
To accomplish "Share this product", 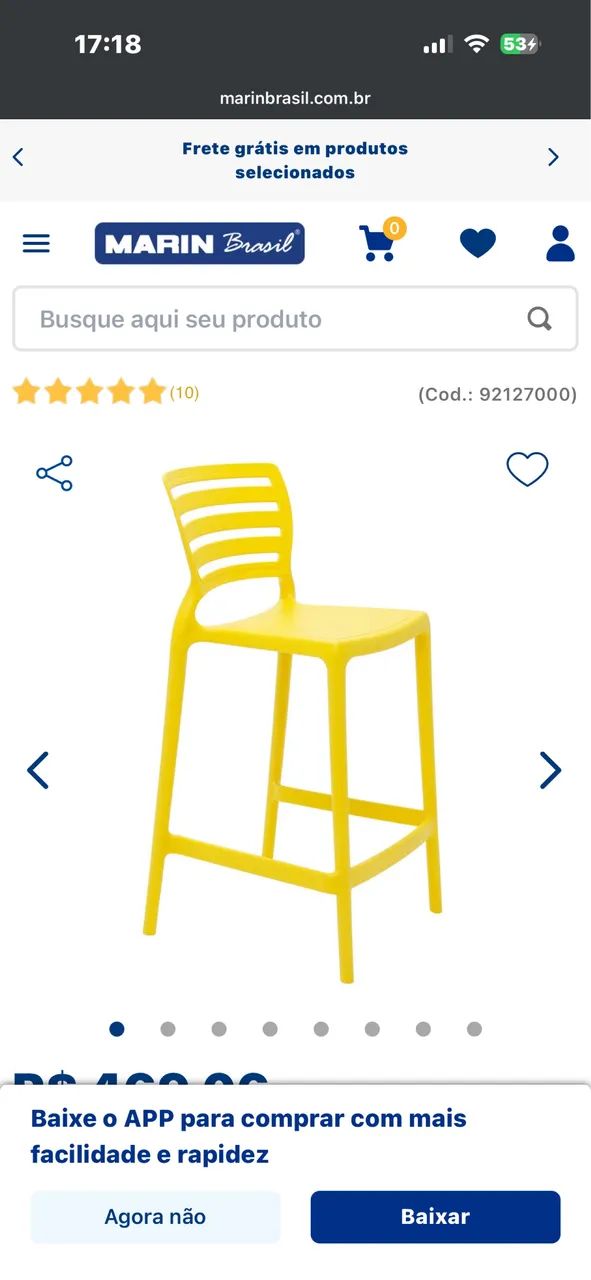I will (x=54, y=473).
